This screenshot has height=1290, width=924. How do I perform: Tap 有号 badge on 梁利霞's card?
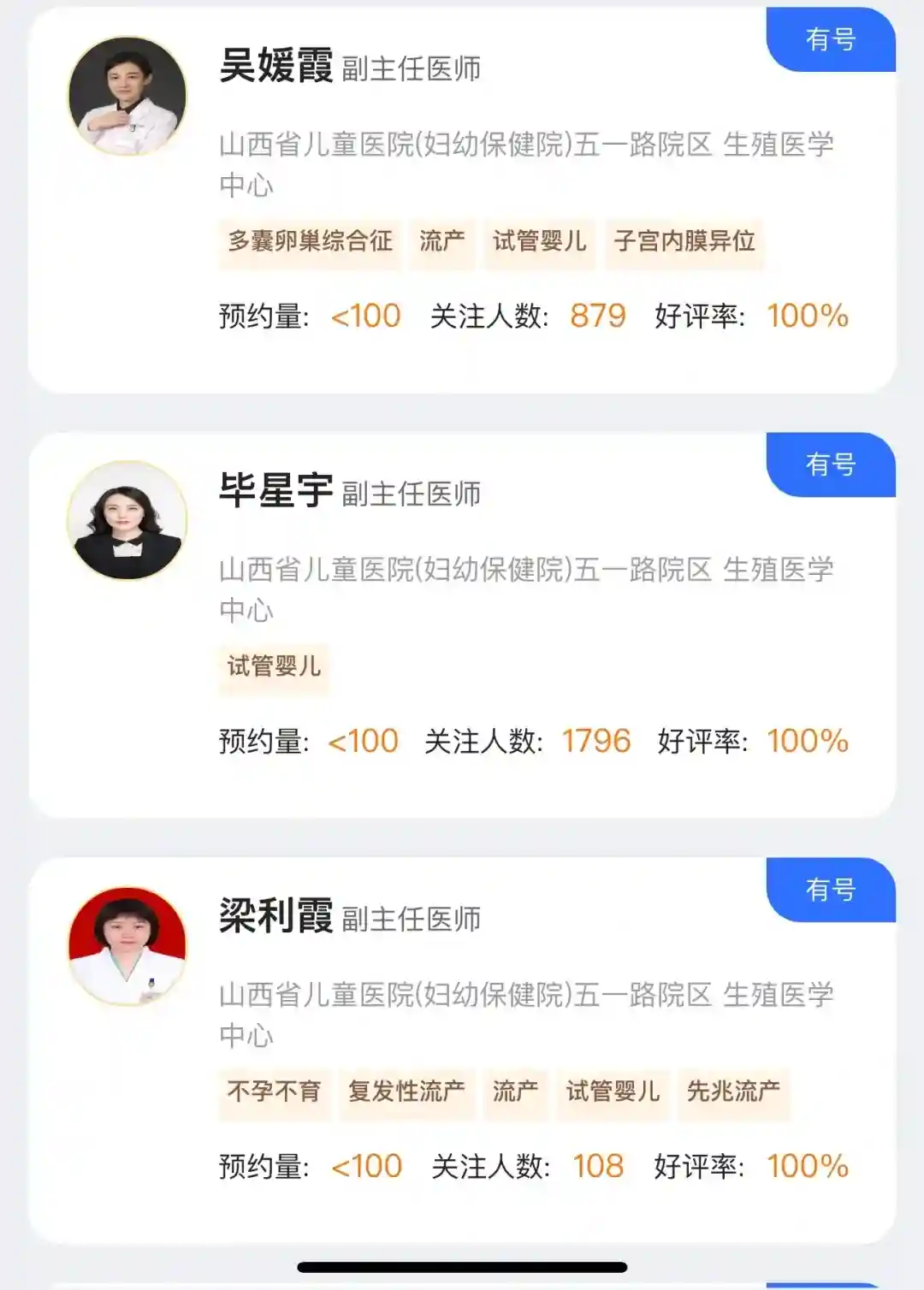click(x=830, y=890)
